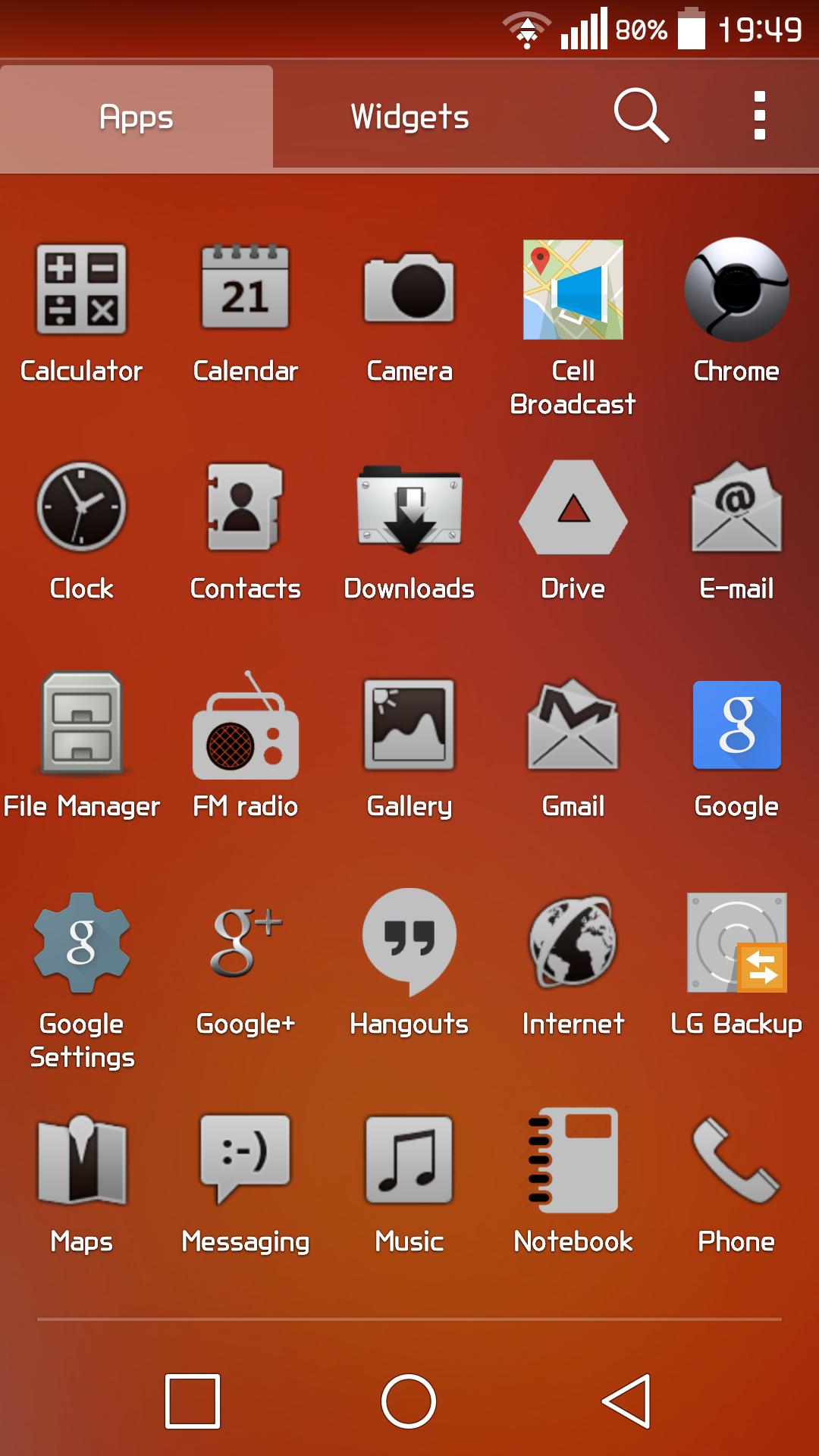Open the Calculator app

pyautogui.click(x=80, y=292)
